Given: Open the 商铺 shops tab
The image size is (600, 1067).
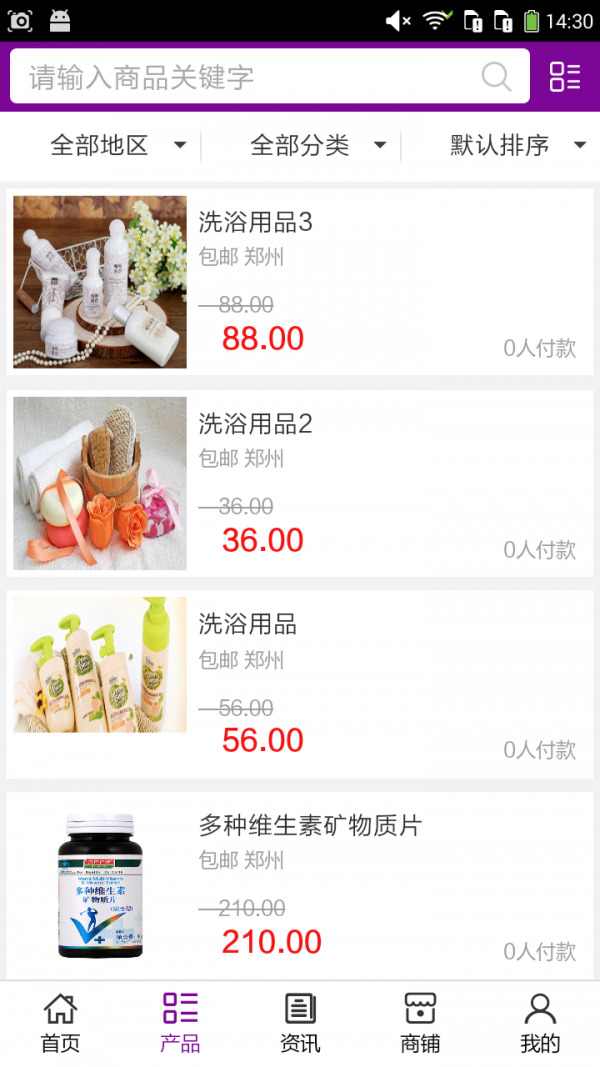Looking at the screenshot, I should pyautogui.click(x=420, y=1023).
